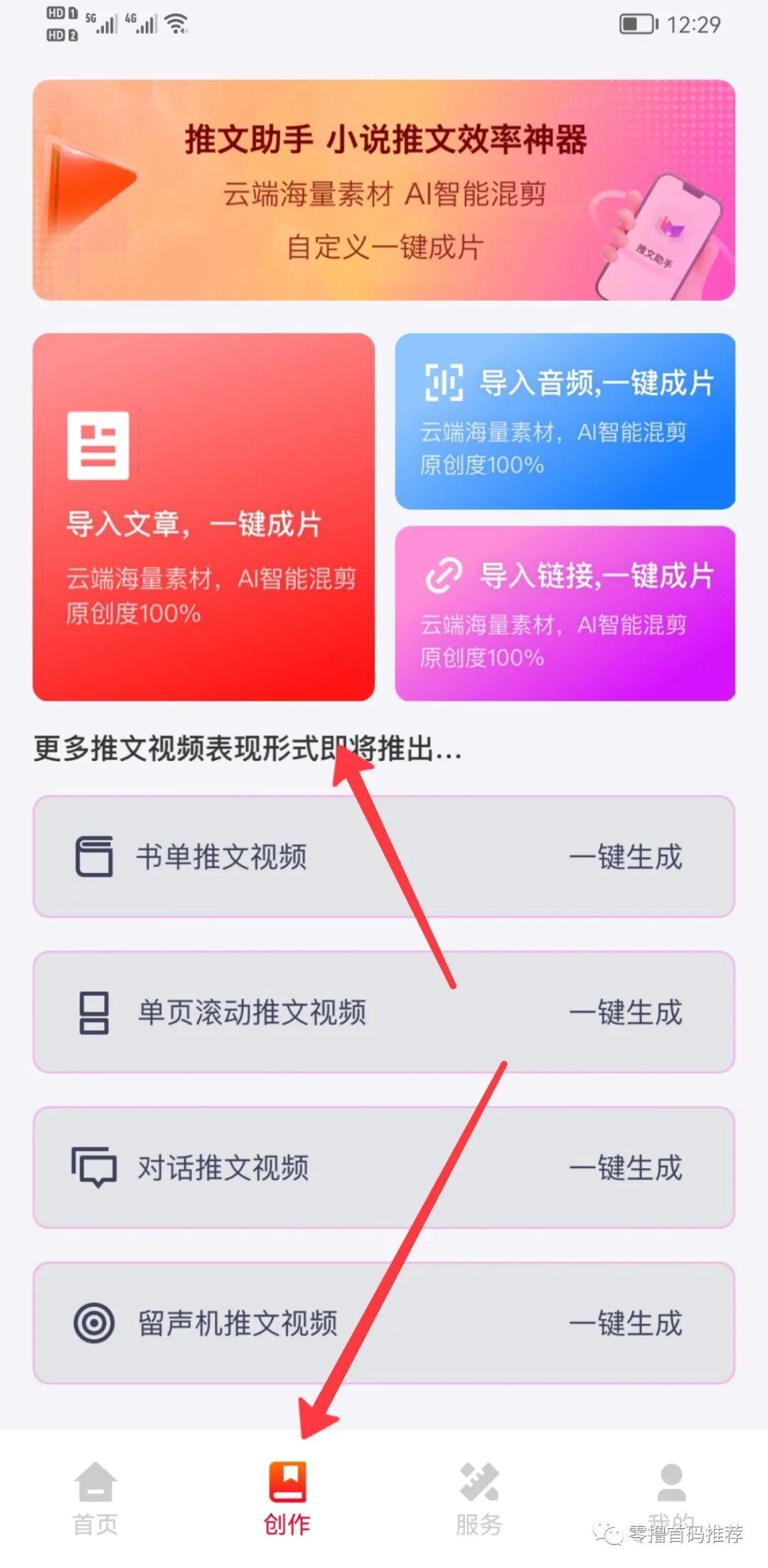Open the 推文助手 promo banner
This screenshot has width=768, height=1568.
point(384,190)
